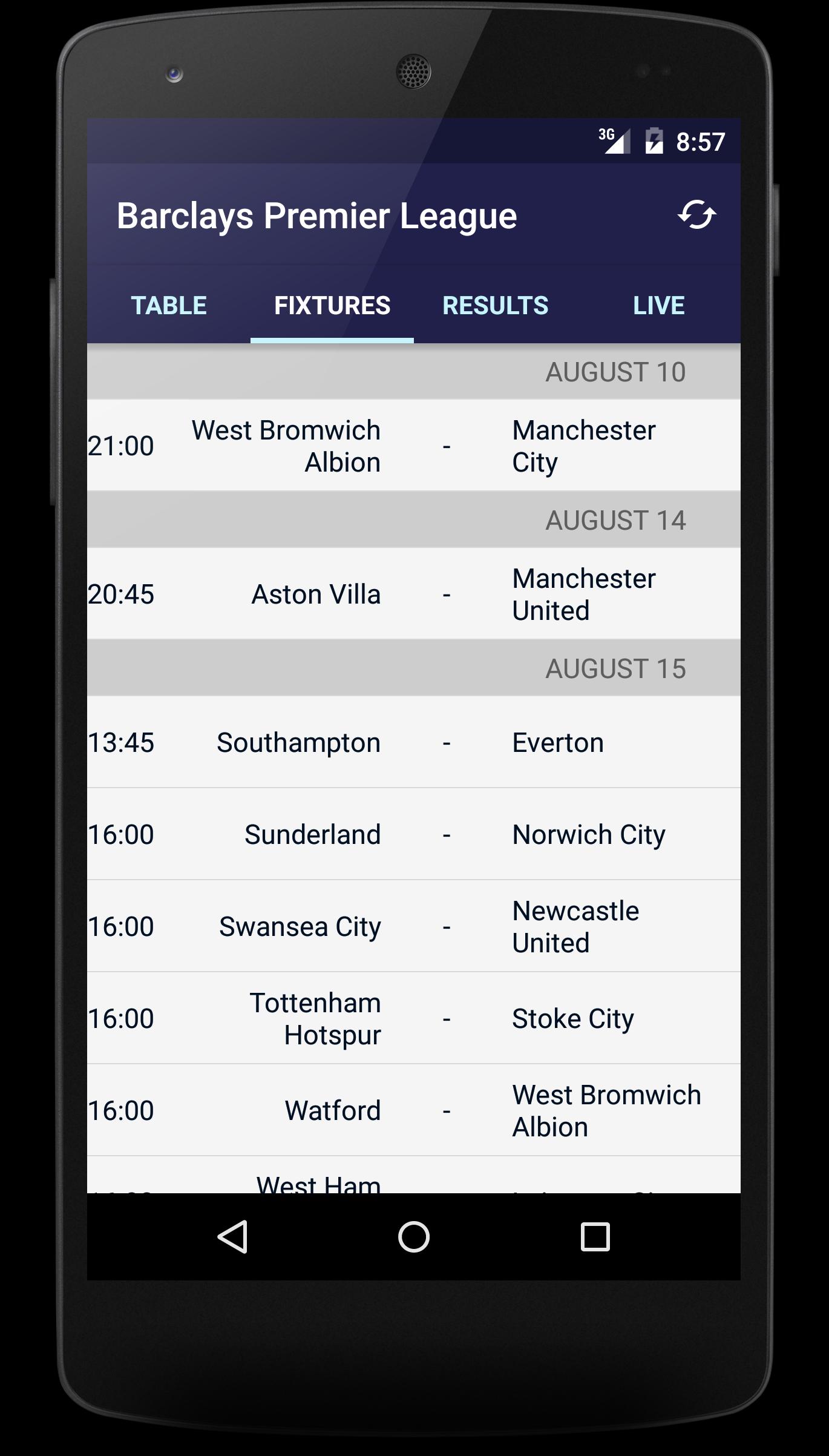The image size is (829, 1456).
Task: Open West Bromwich Albion vs Manchester City fixture
Action: [x=414, y=446]
